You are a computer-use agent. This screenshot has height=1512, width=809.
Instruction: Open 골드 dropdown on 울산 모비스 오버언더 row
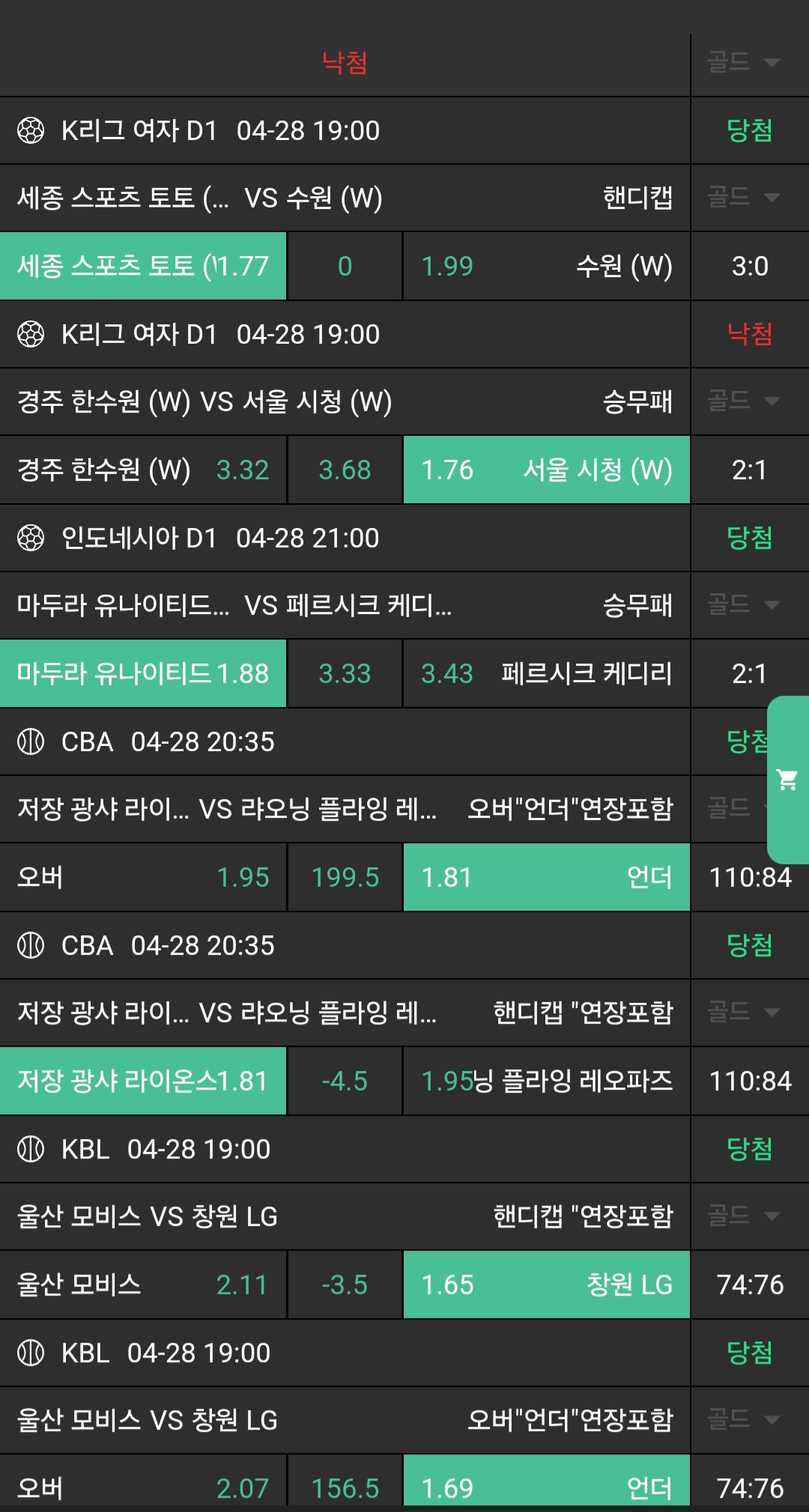coord(745,1420)
